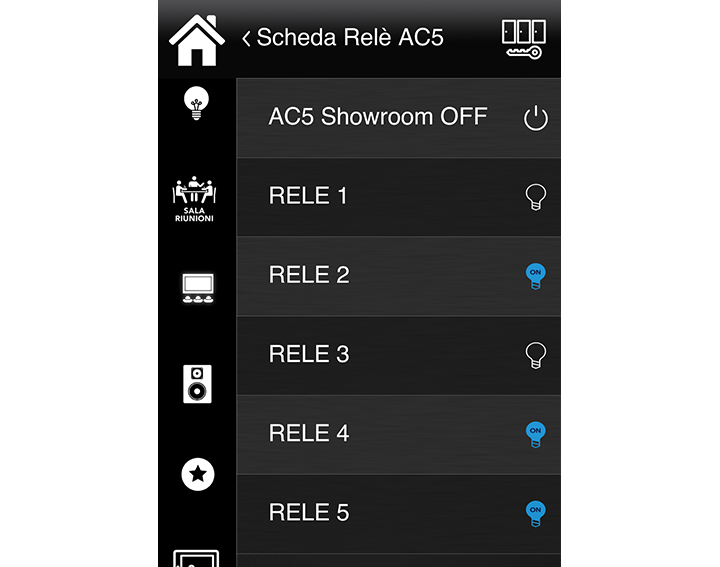
Task: Open the Sala Riunioni section
Action: [196, 198]
